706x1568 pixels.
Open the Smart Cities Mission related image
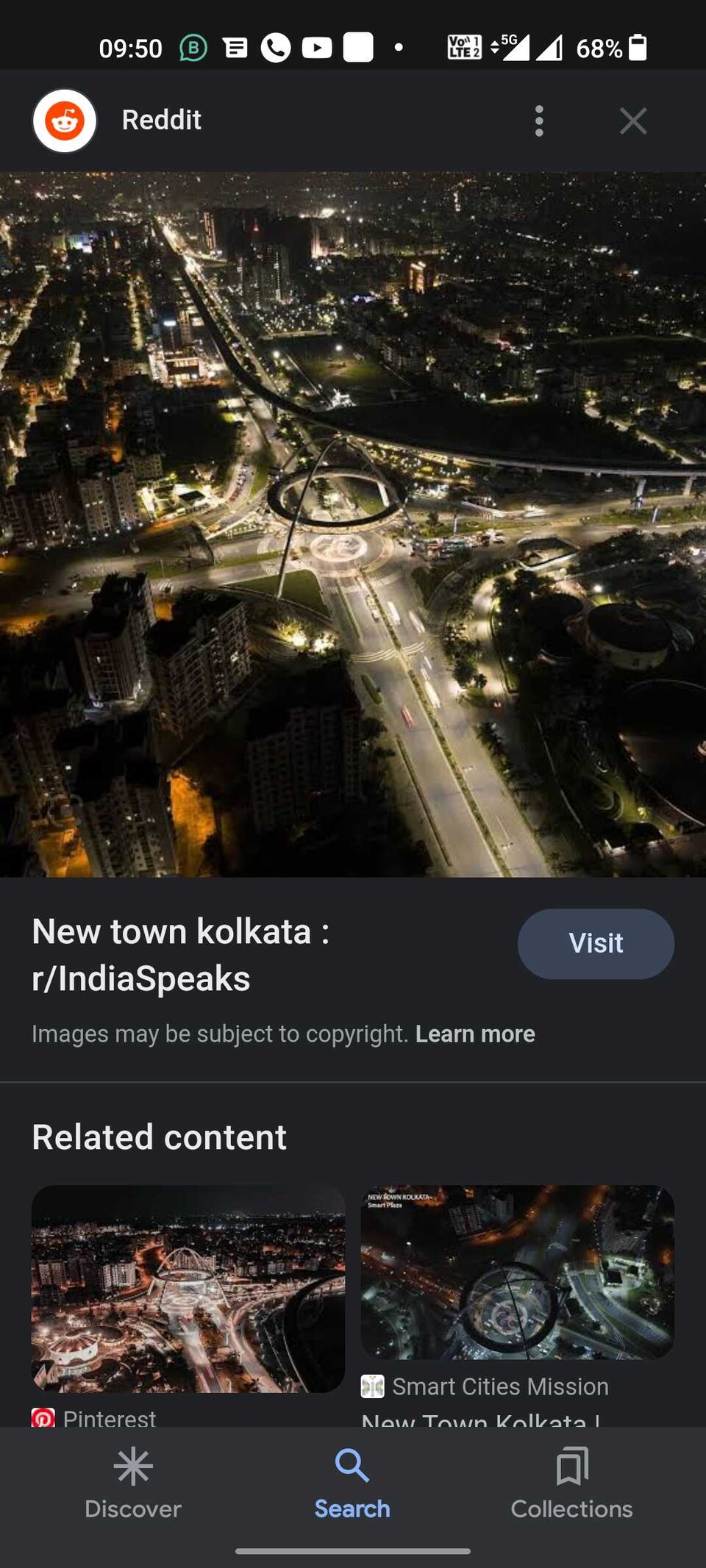click(x=517, y=1272)
